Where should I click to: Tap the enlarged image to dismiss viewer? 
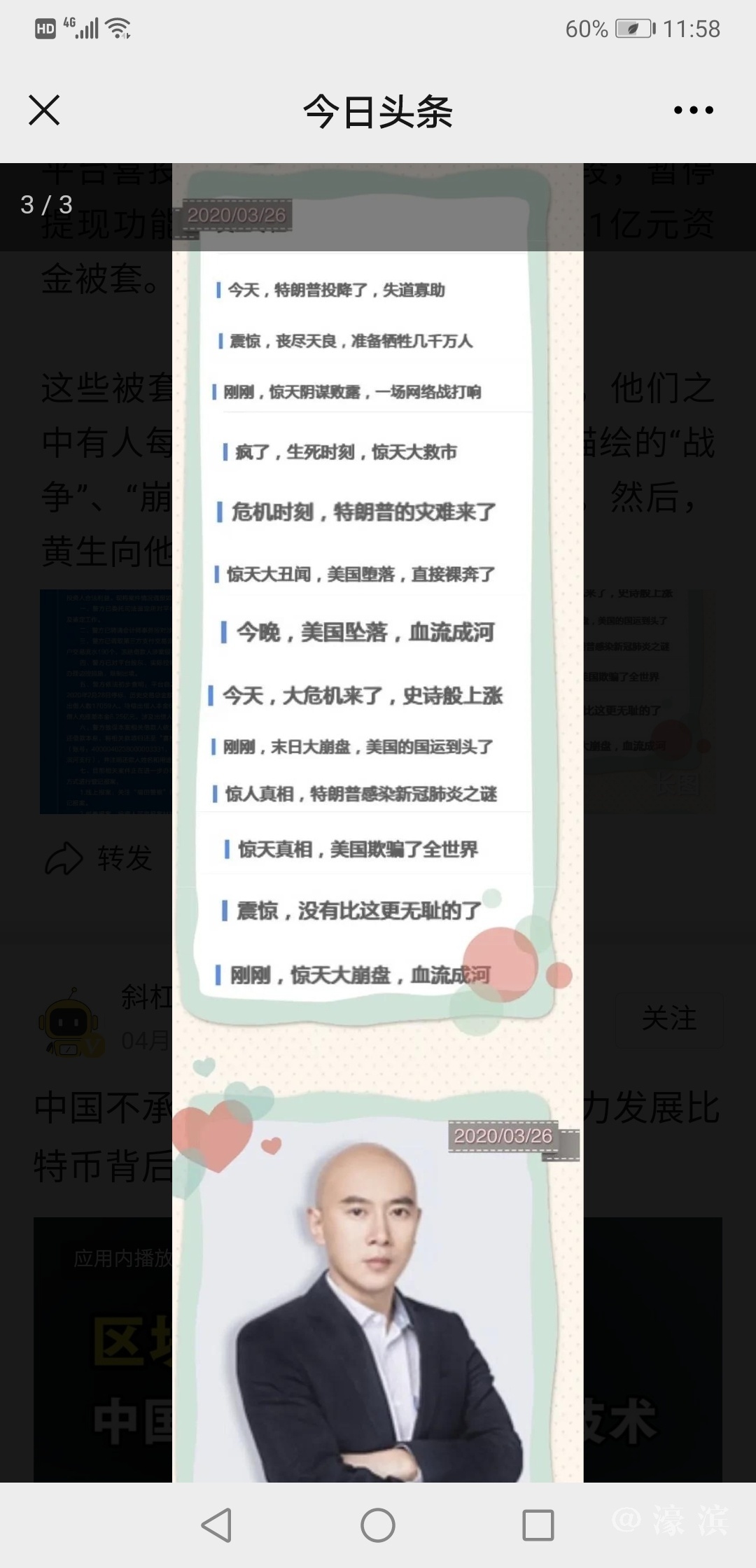[377, 700]
